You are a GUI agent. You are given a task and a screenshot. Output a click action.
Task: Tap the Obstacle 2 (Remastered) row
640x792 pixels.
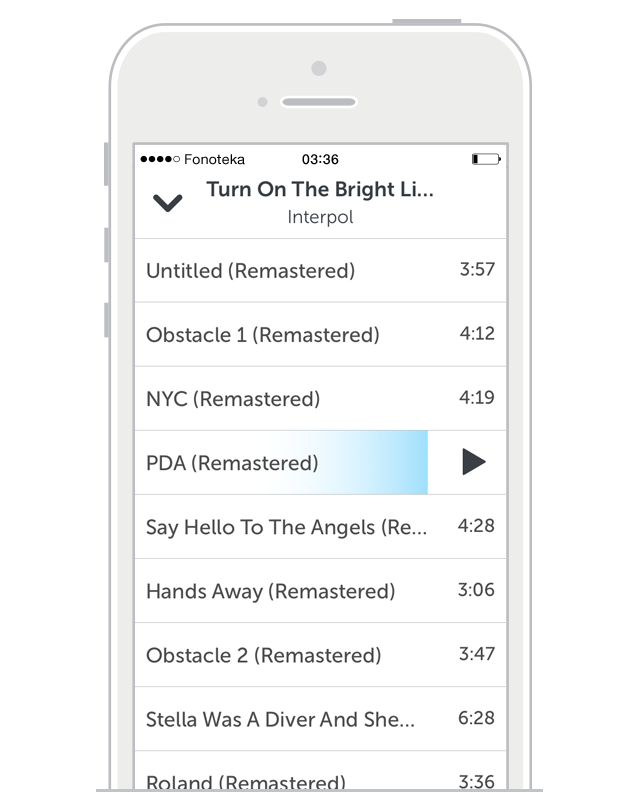pyautogui.click(x=263, y=655)
